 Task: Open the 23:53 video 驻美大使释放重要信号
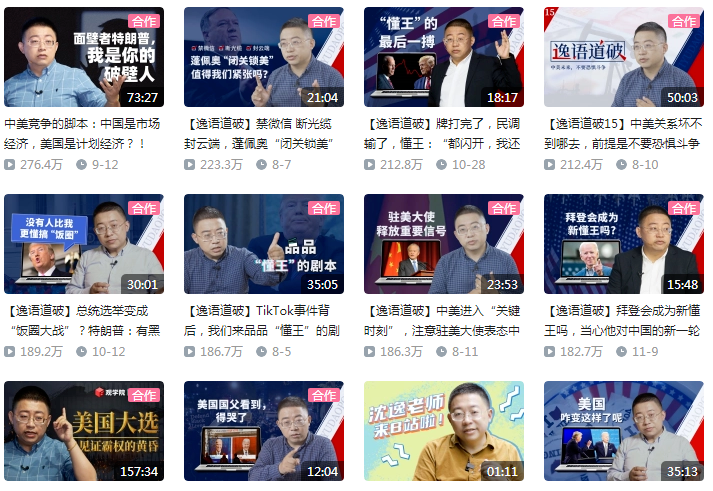tap(443, 244)
